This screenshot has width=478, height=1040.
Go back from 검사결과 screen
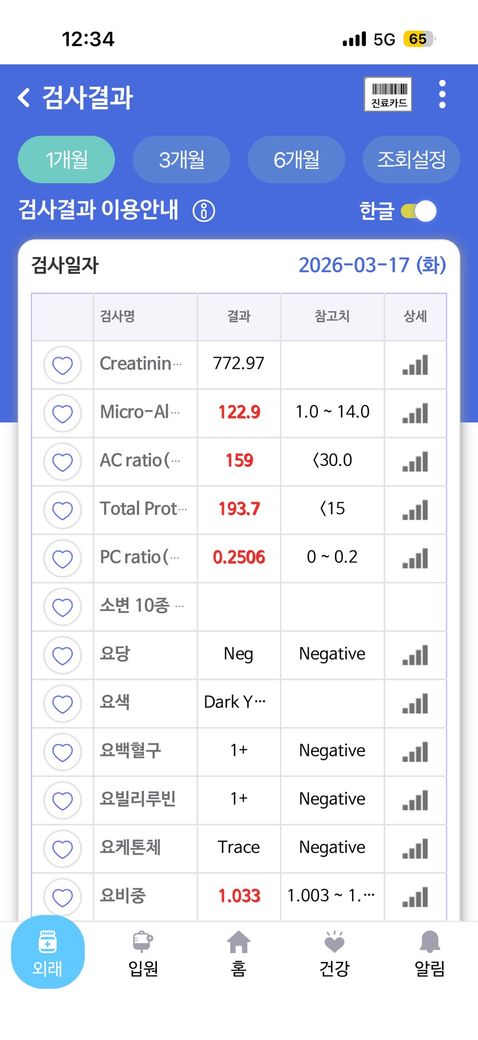[x=24, y=98]
